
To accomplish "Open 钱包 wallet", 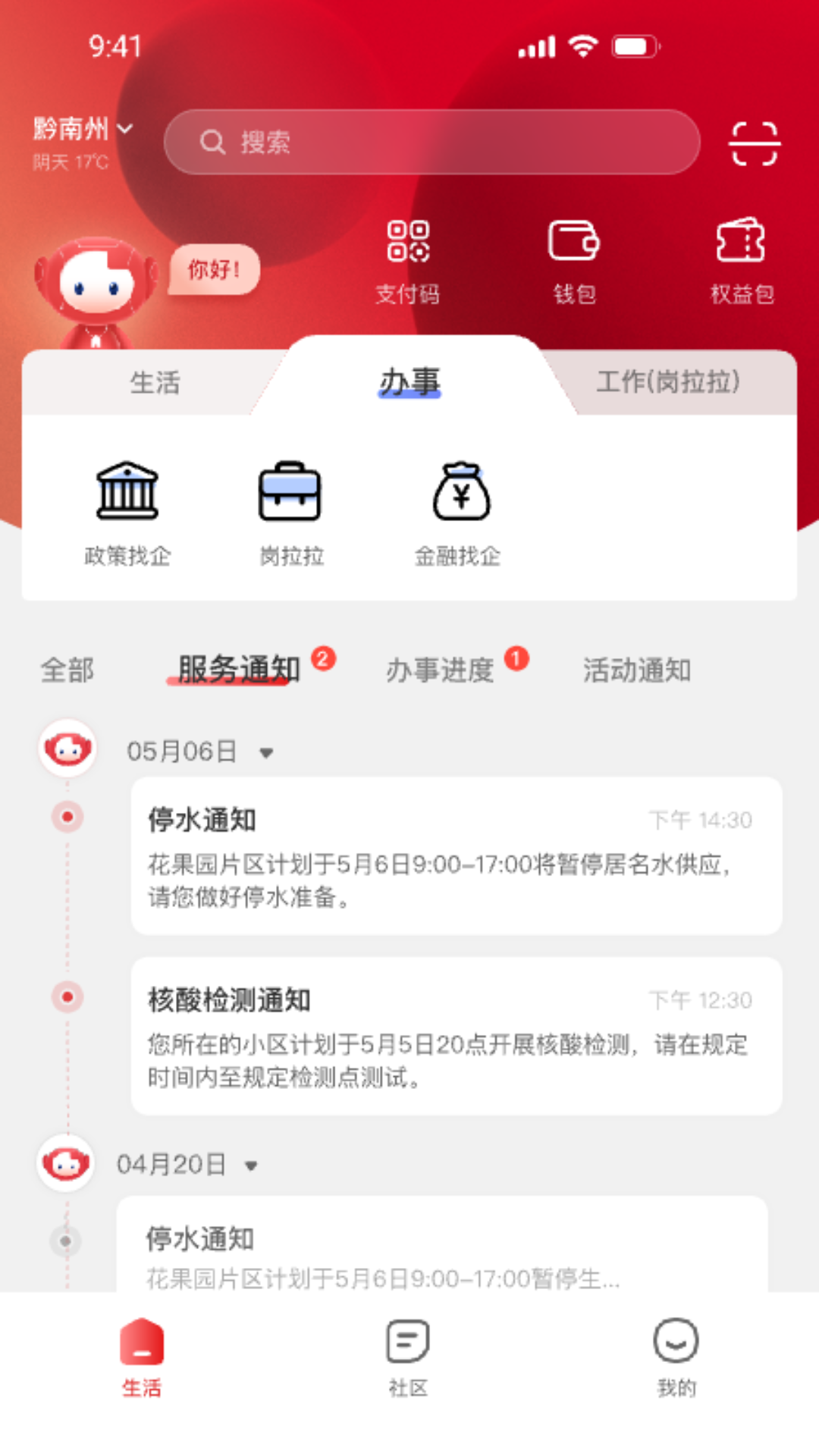I will (574, 262).
